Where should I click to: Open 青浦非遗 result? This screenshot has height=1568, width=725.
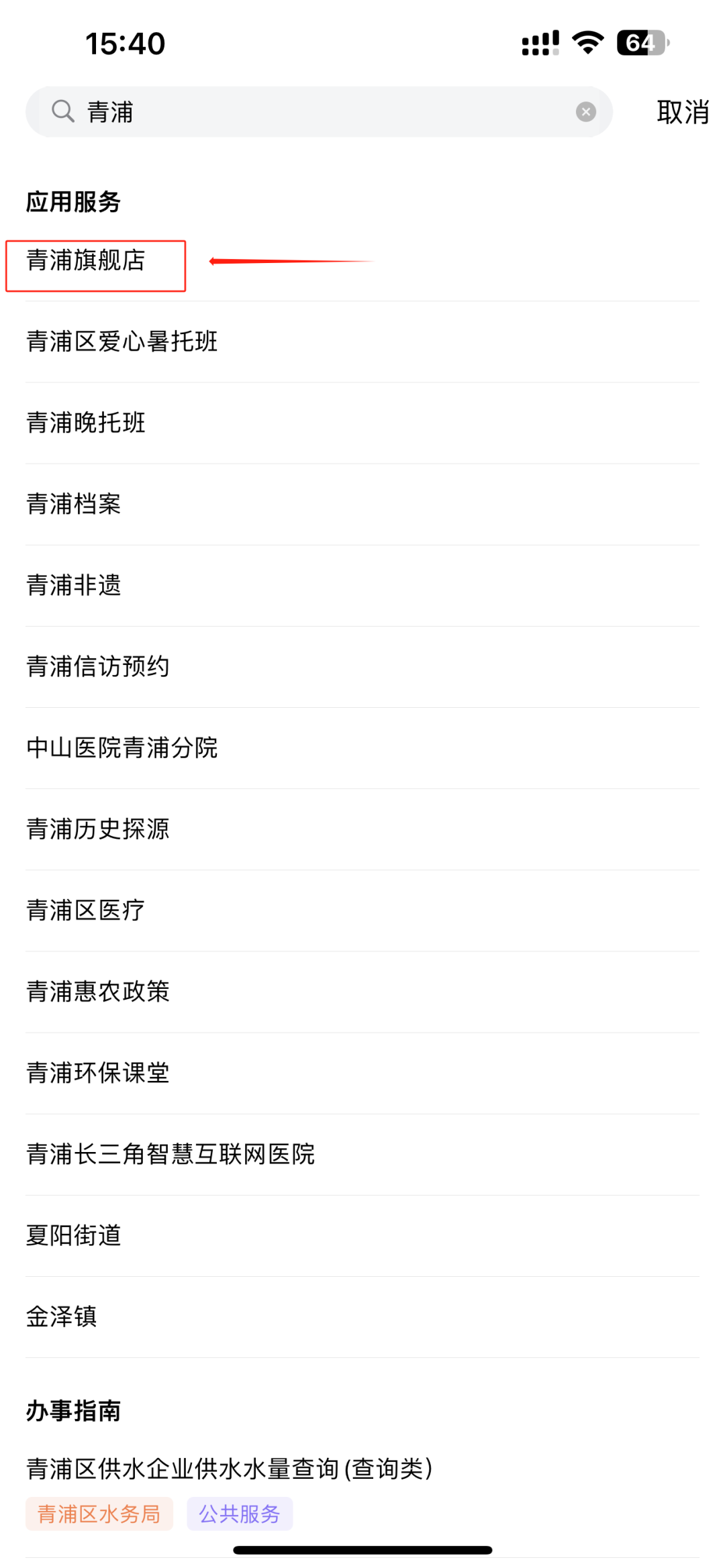click(74, 585)
